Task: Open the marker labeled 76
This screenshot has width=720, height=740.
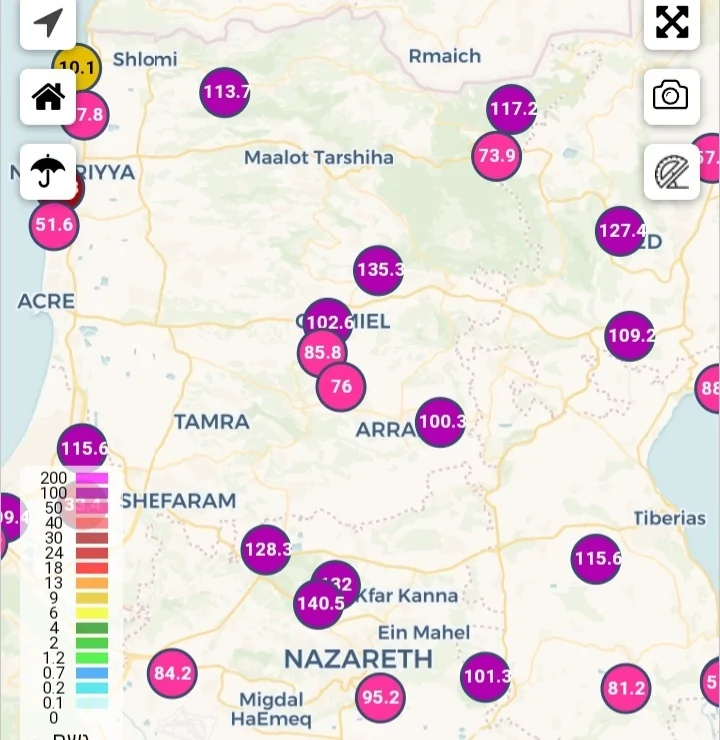Action: point(341,386)
